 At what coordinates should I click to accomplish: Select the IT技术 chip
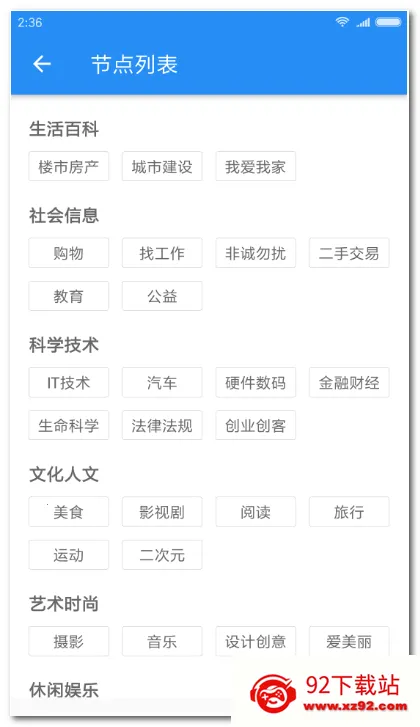(x=69, y=383)
